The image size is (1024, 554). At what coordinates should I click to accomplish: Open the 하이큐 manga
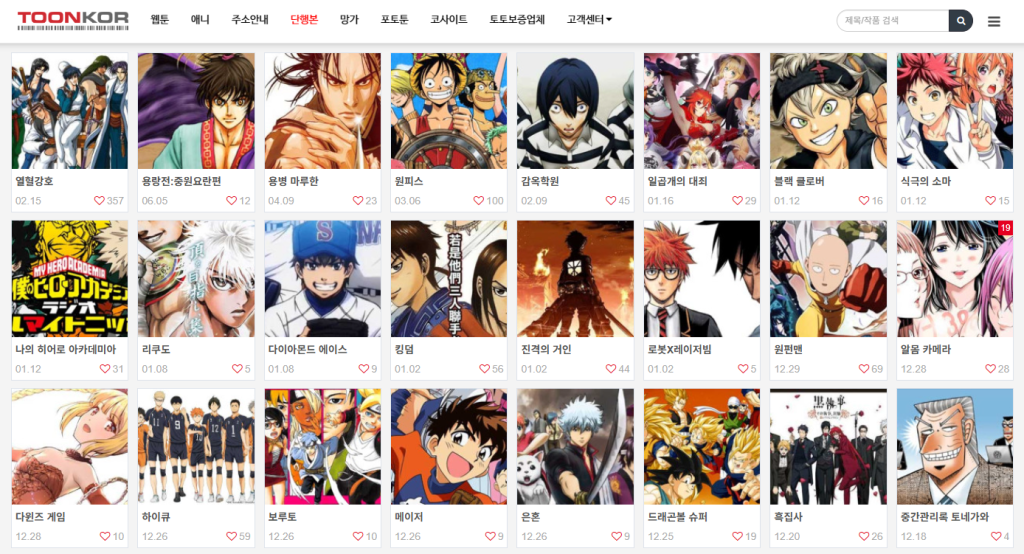click(x=196, y=448)
